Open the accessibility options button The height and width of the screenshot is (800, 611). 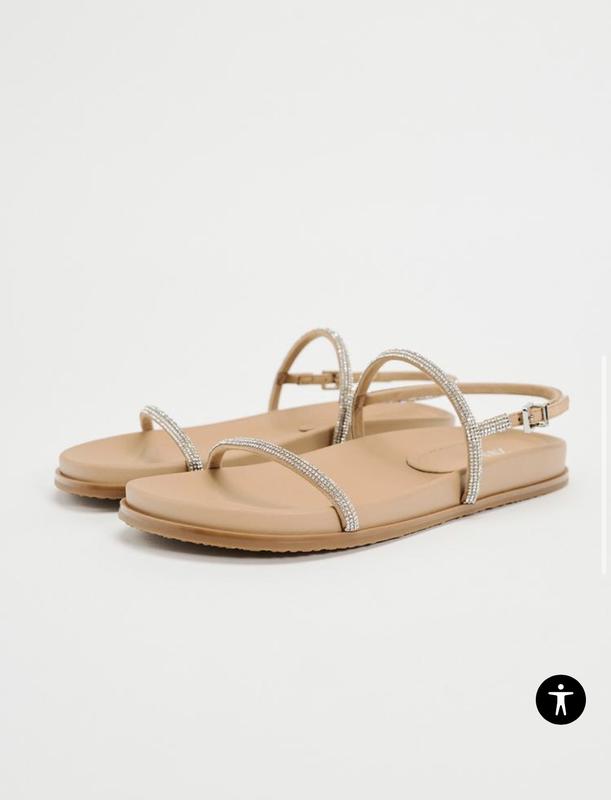[560, 699]
